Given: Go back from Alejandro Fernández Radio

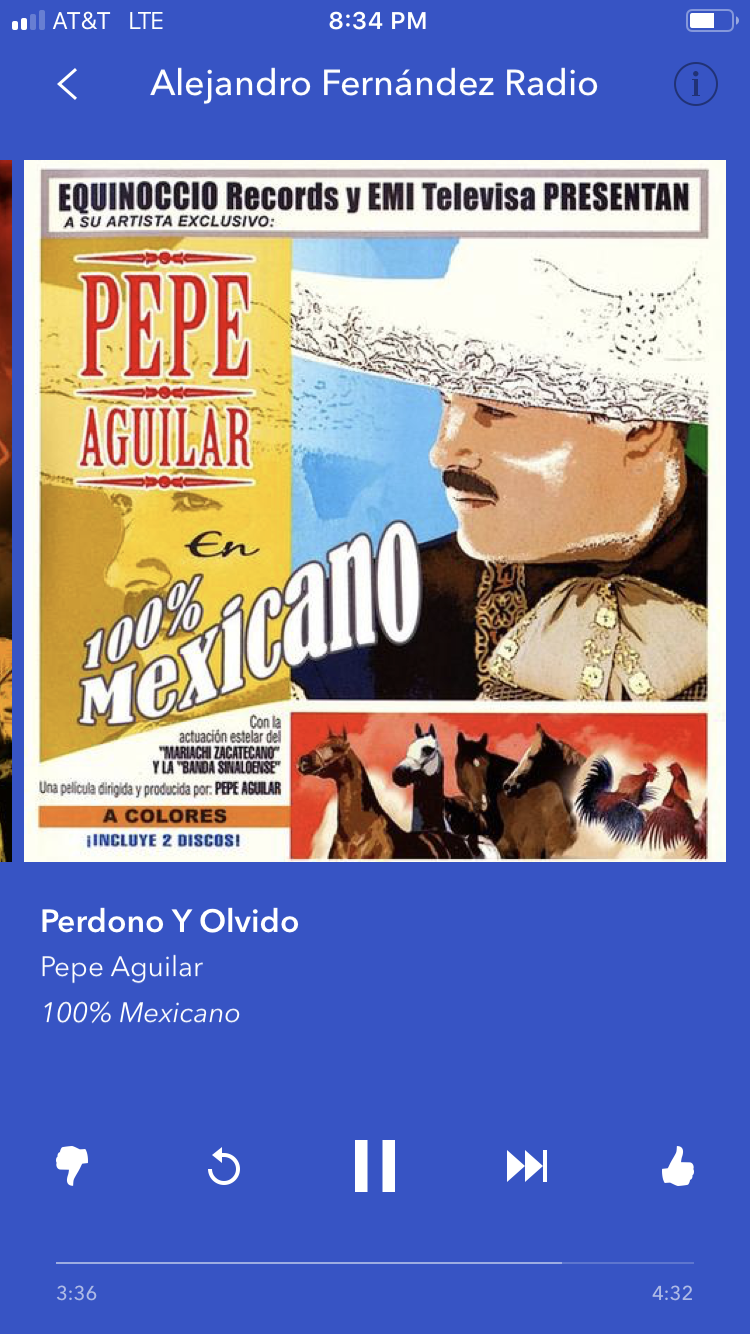Looking at the screenshot, I should 67,85.
